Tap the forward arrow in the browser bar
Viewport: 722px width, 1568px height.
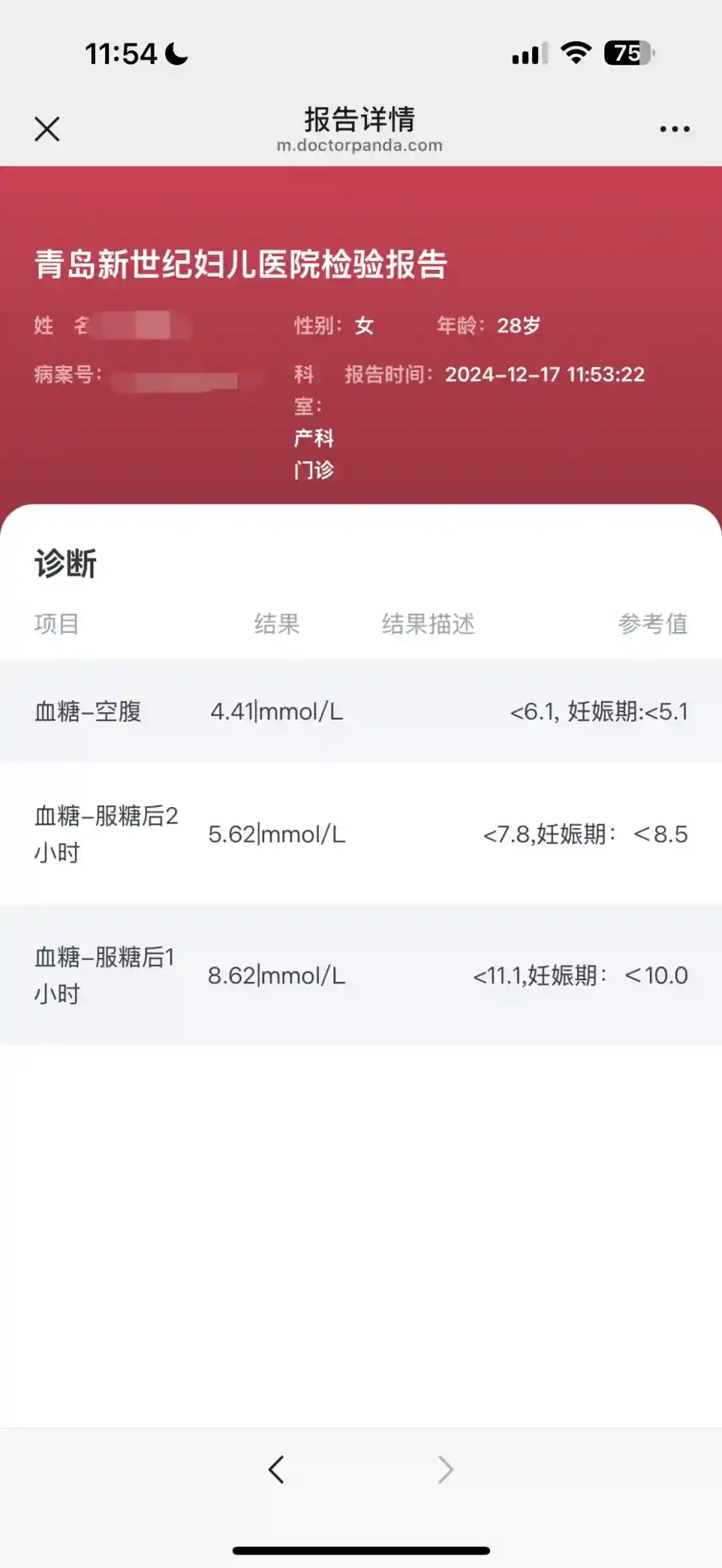point(445,1469)
